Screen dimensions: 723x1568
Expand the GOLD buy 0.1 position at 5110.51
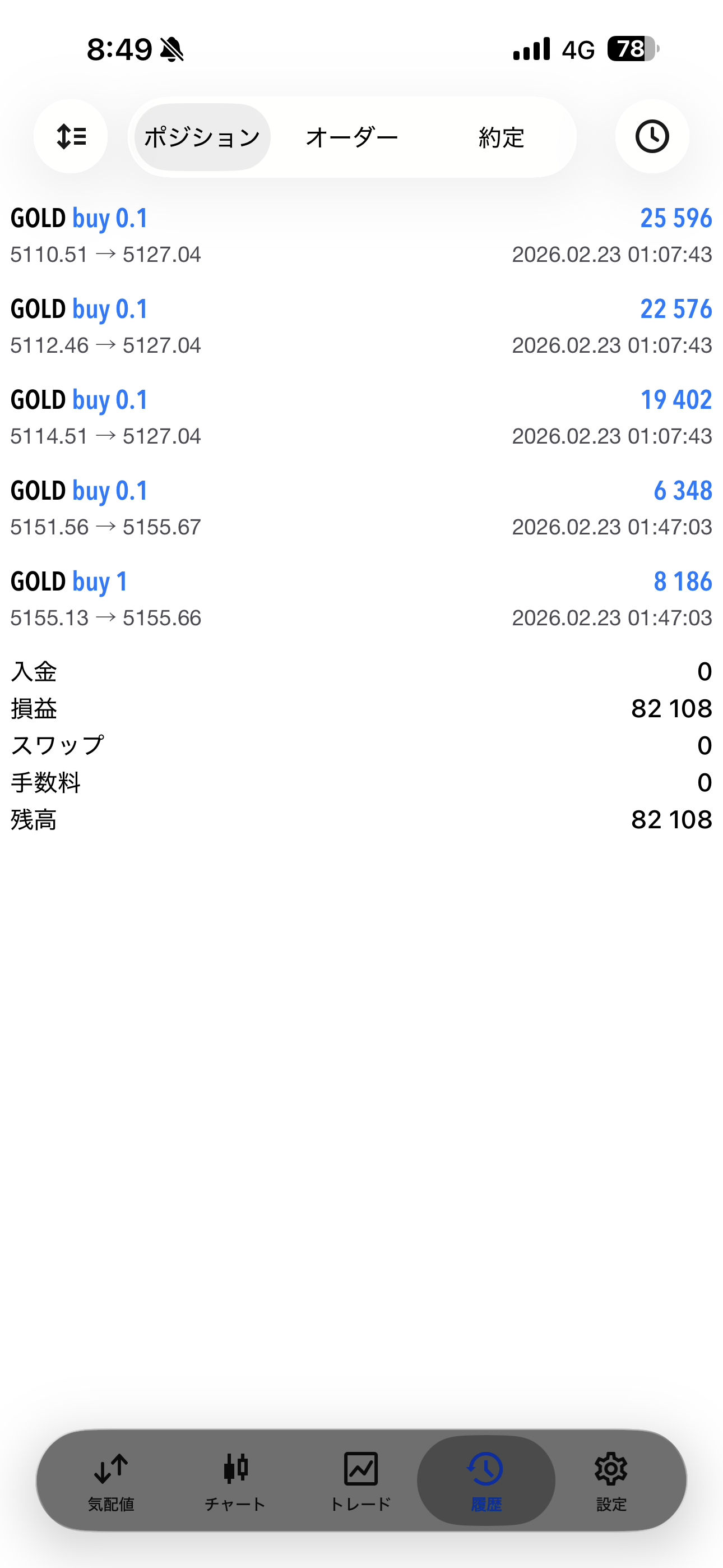tap(361, 236)
